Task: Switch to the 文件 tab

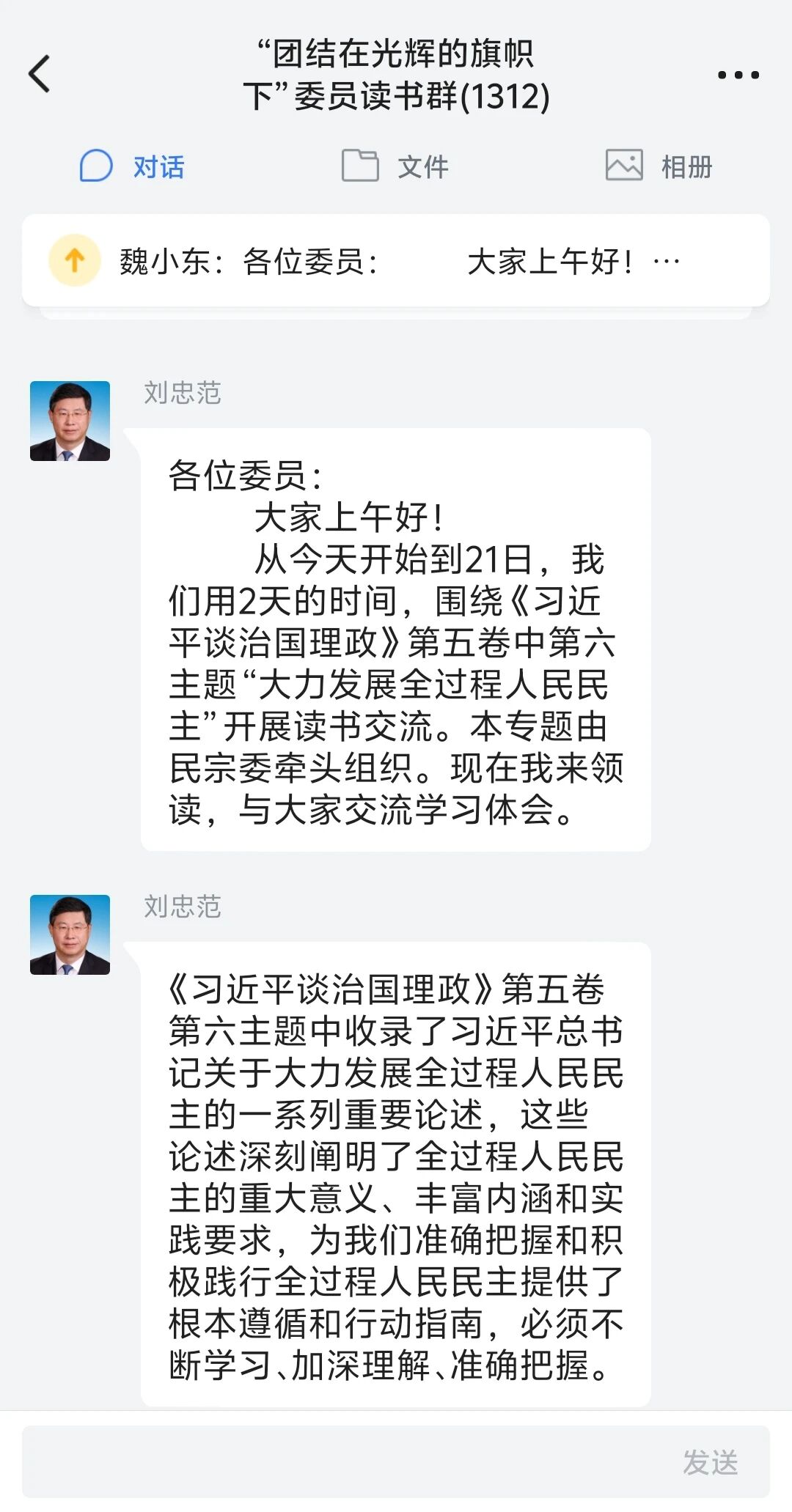Action: pyautogui.click(x=395, y=166)
